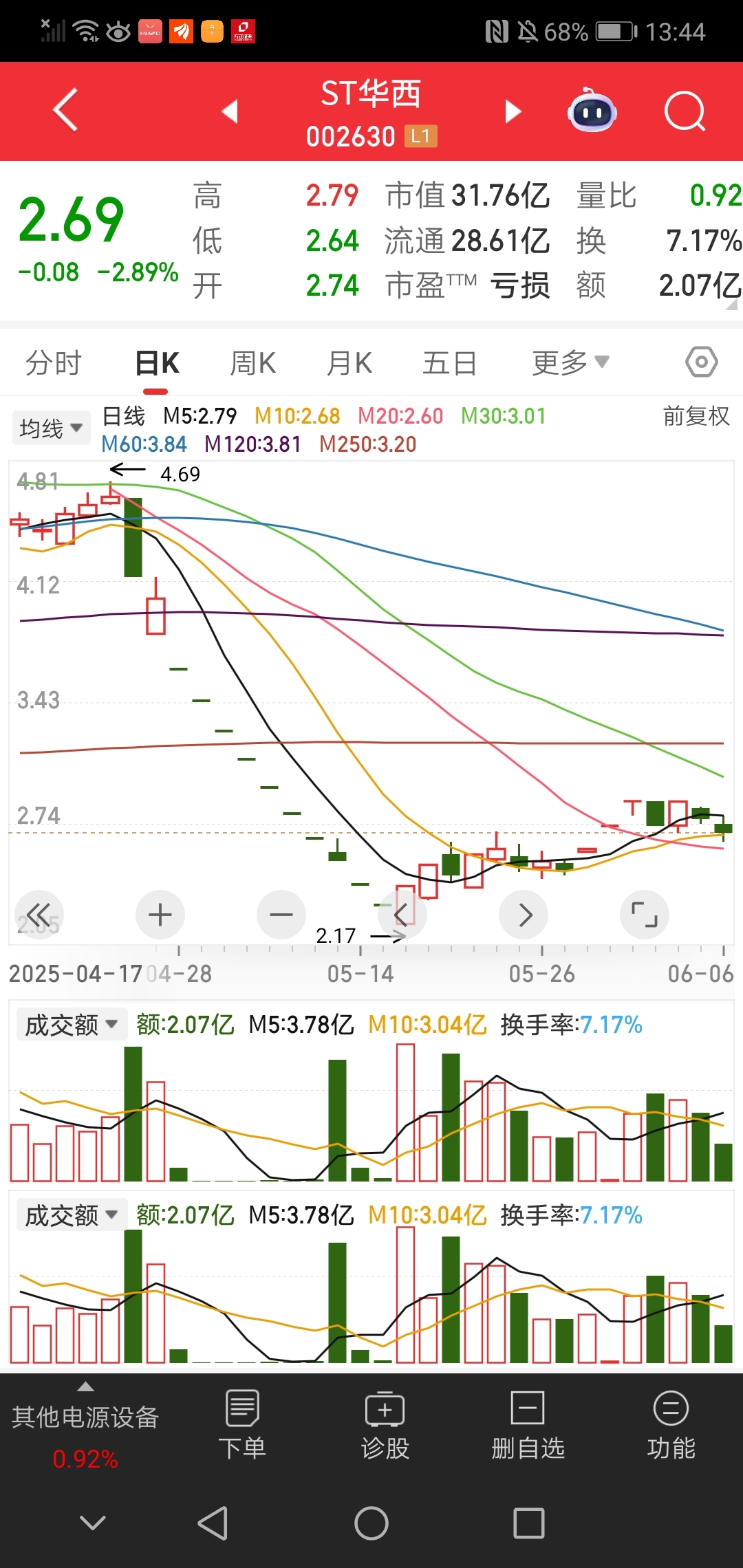Viewport: 743px width, 1568px height.
Task: Open chart settings hexagon icon
Action: (702, 362)
